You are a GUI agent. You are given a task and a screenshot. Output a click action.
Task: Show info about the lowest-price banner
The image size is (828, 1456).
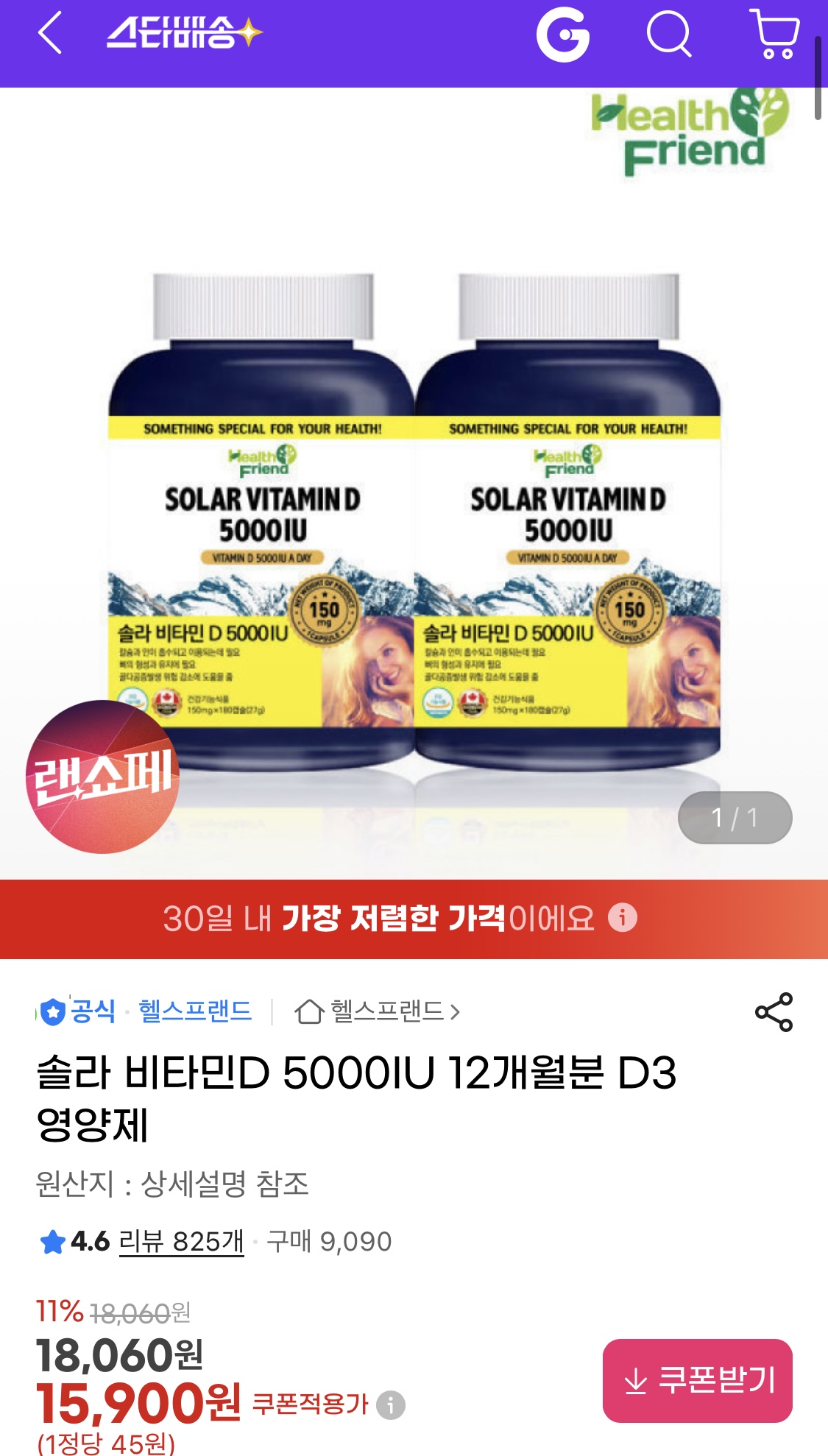click(623, 918)
